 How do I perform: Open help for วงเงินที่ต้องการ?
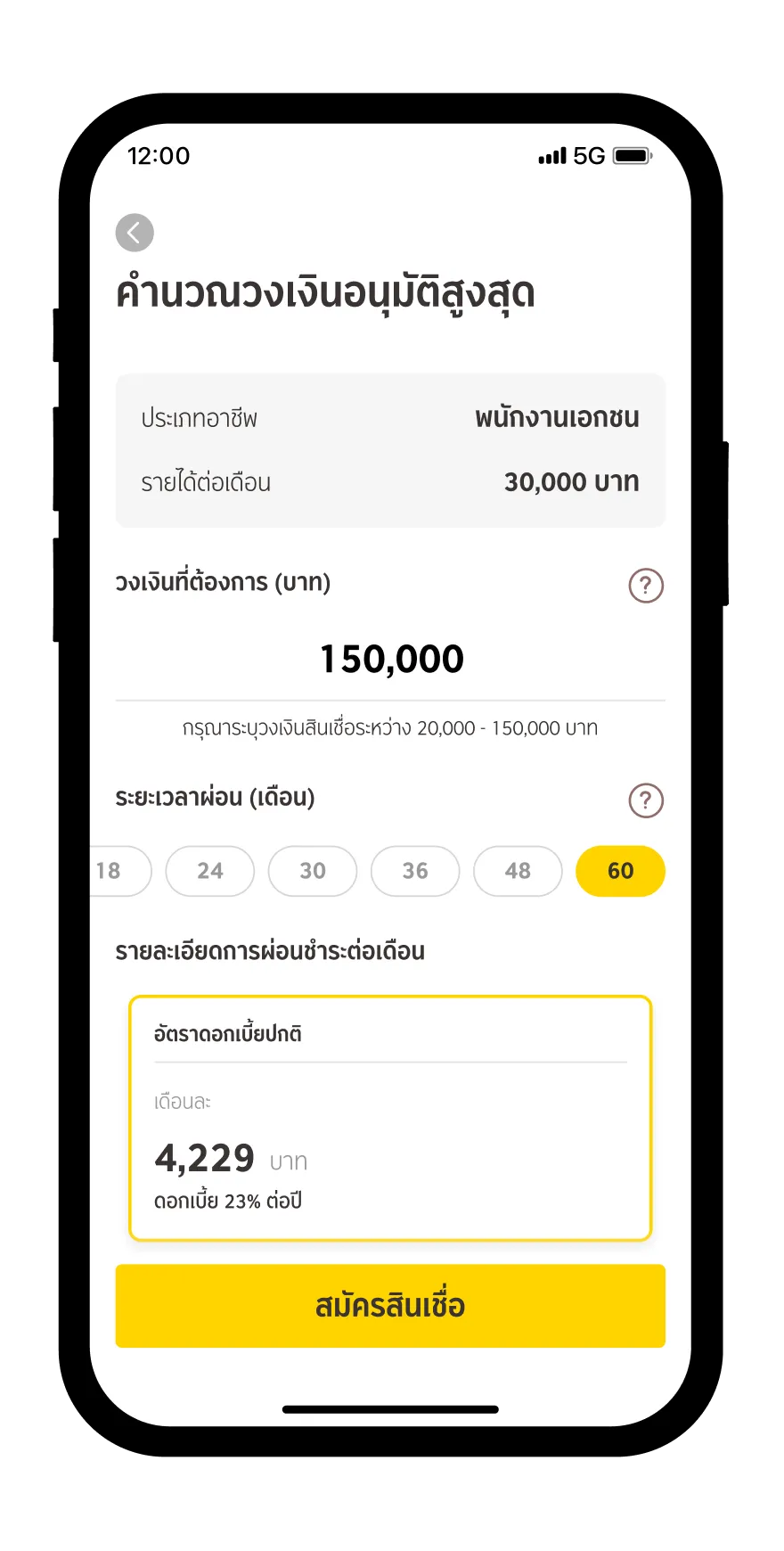coord(646,586)
